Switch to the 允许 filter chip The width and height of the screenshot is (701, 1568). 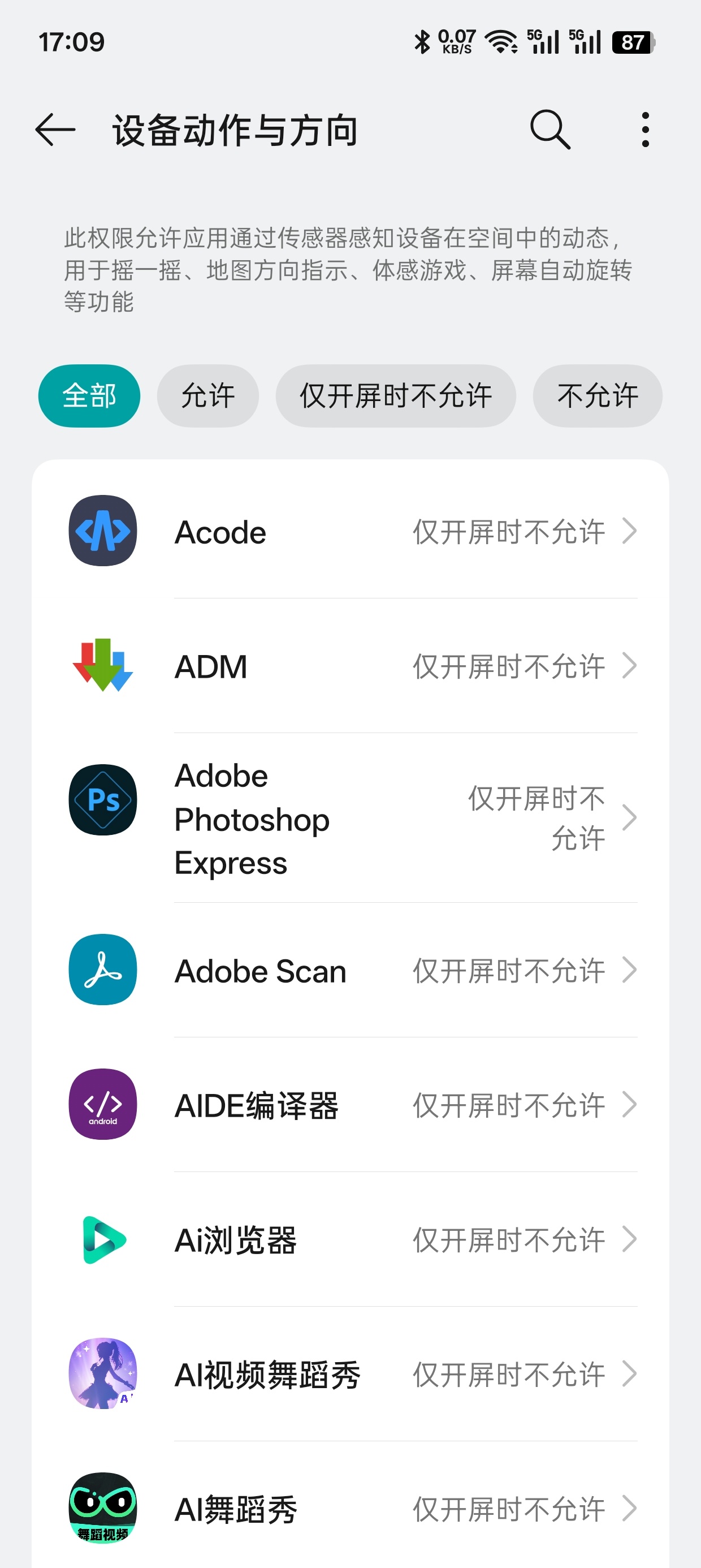[208, 395]
